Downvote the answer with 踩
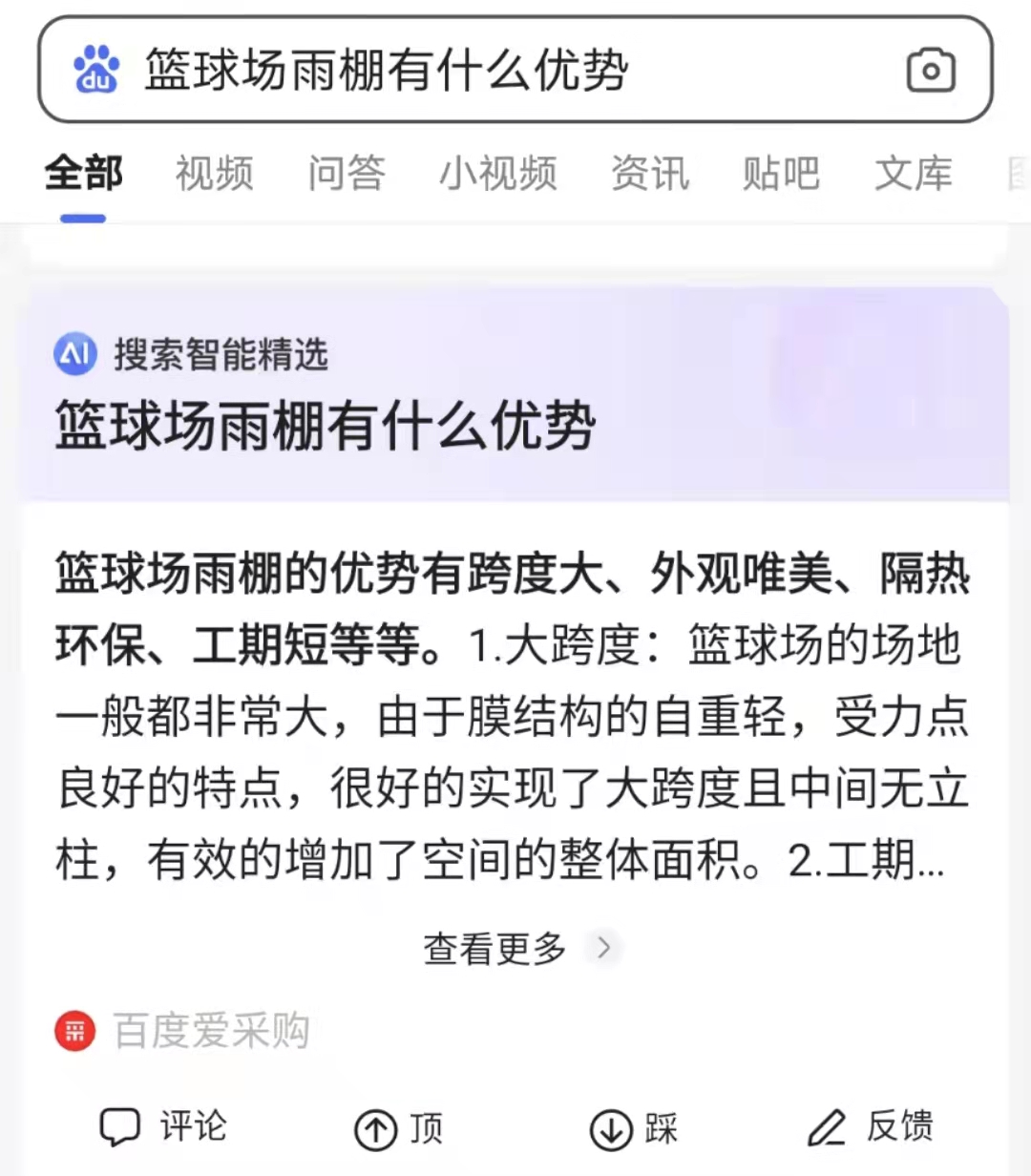Screen dimensions: 1031x1176 (x=634, y=1129)
